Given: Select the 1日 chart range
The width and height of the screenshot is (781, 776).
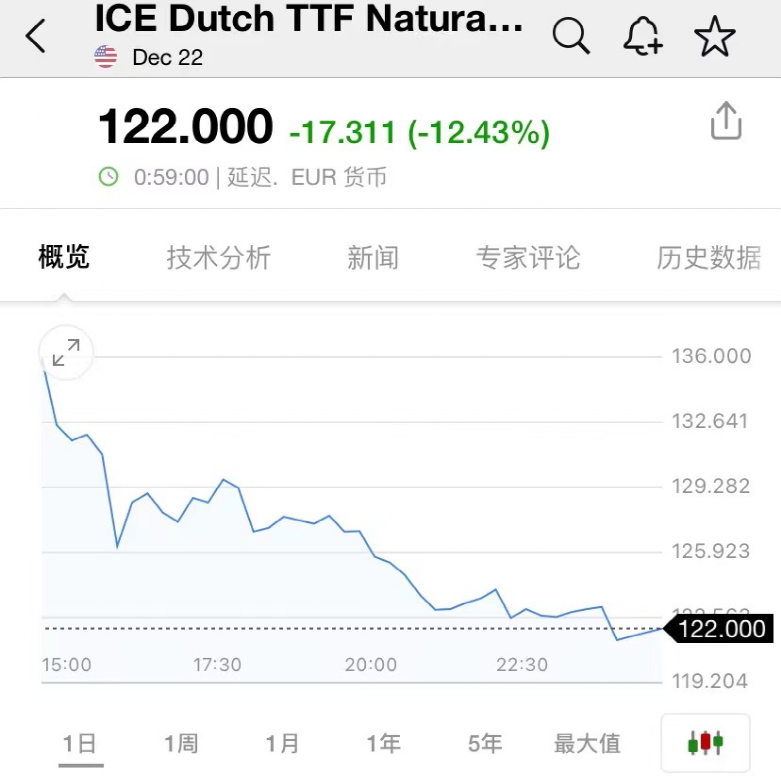Looking at the screenshot, I should [79, 743].
